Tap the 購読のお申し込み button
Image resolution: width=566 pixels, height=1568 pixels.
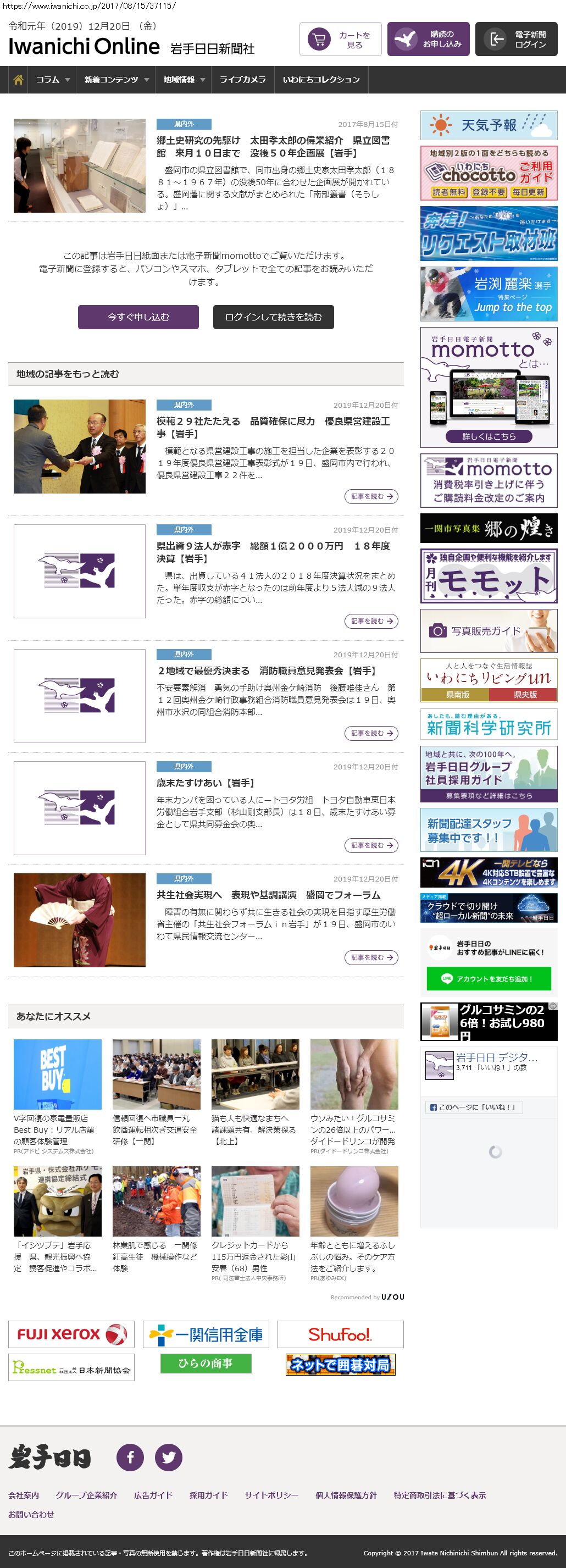coord(428,40)
